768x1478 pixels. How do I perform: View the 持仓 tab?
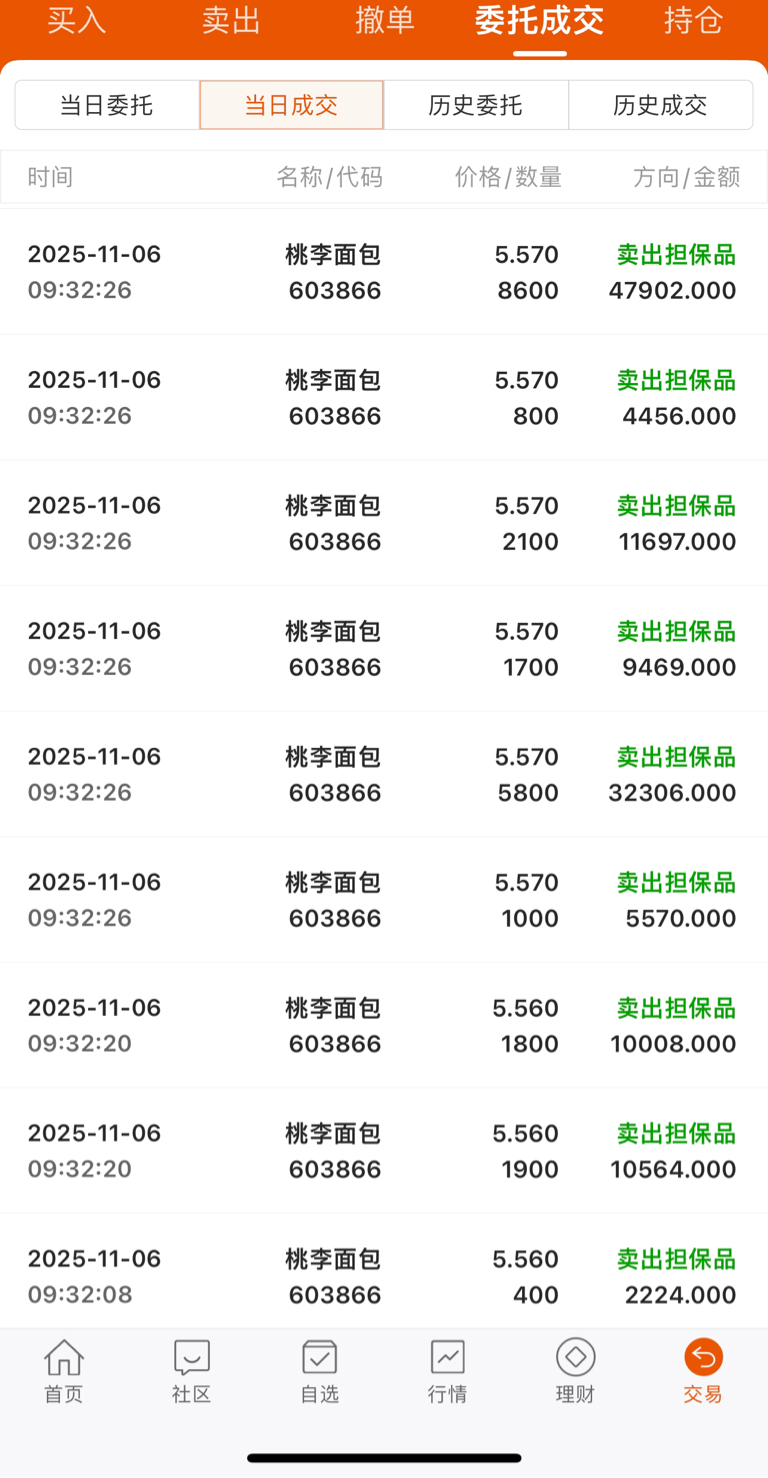[693, 20]
